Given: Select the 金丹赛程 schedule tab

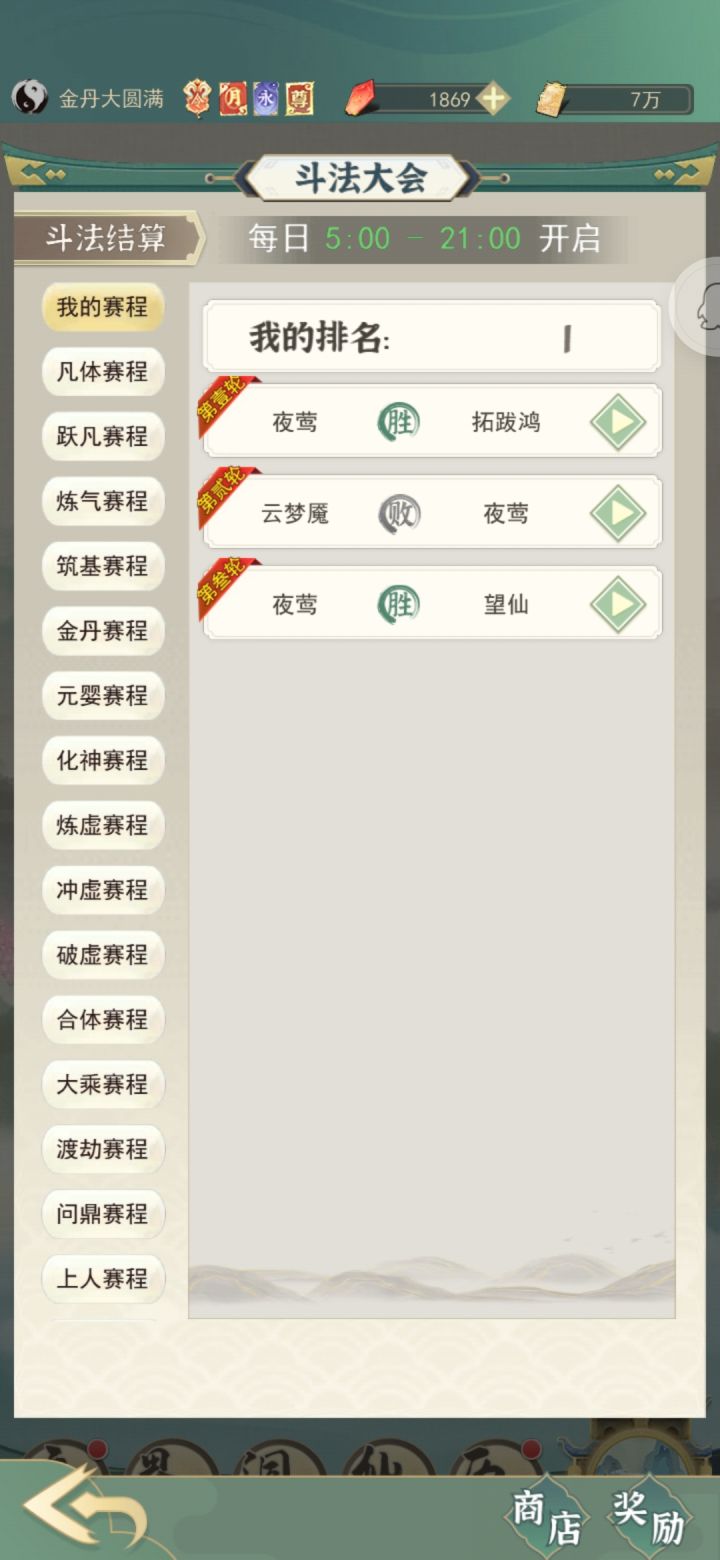Looking at the screenshot, I should [103, 631].
